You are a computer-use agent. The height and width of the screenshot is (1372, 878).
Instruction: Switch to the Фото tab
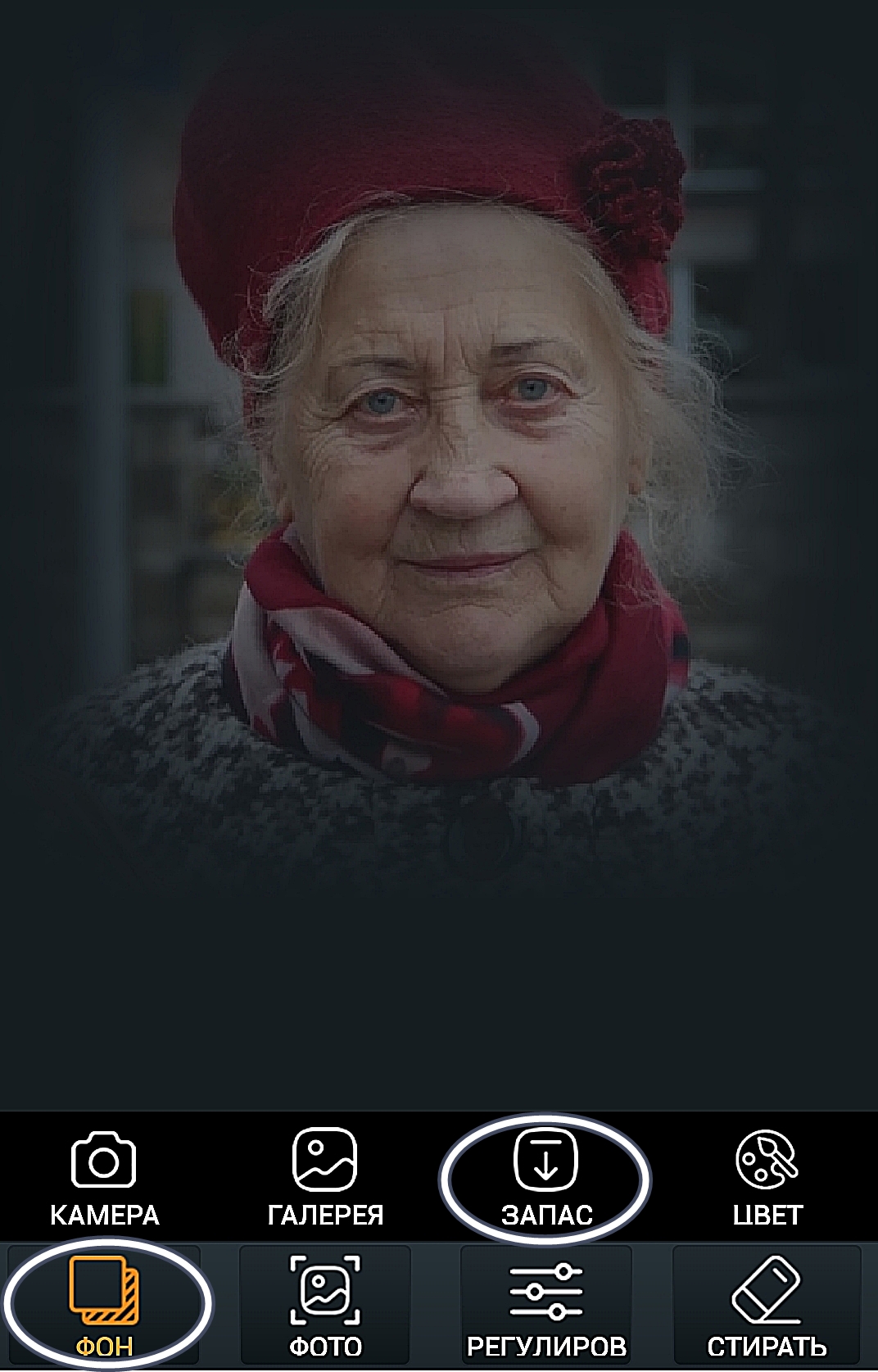(x=325, y=1306)
